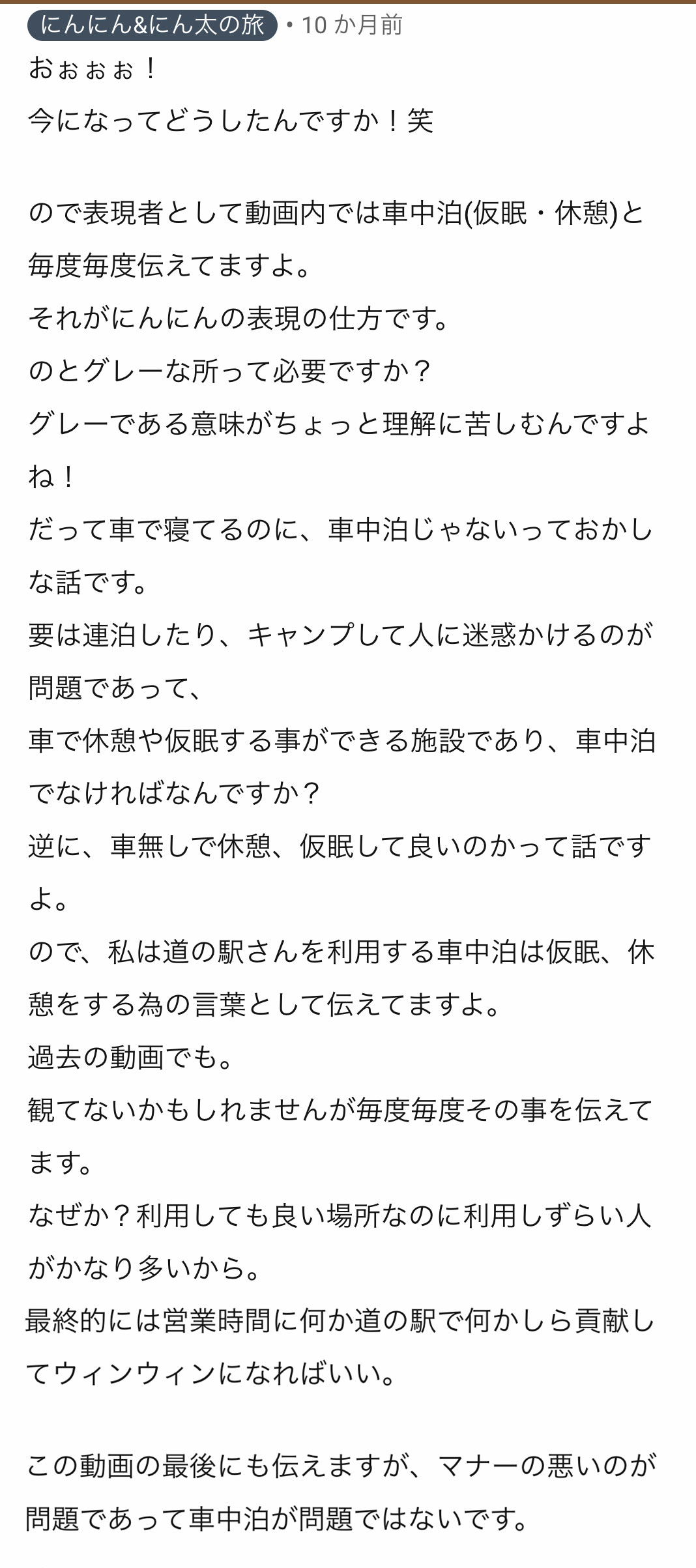Open the にんにん&にん太の旅 channel
696x1568 pixels.
coord(152,25)
